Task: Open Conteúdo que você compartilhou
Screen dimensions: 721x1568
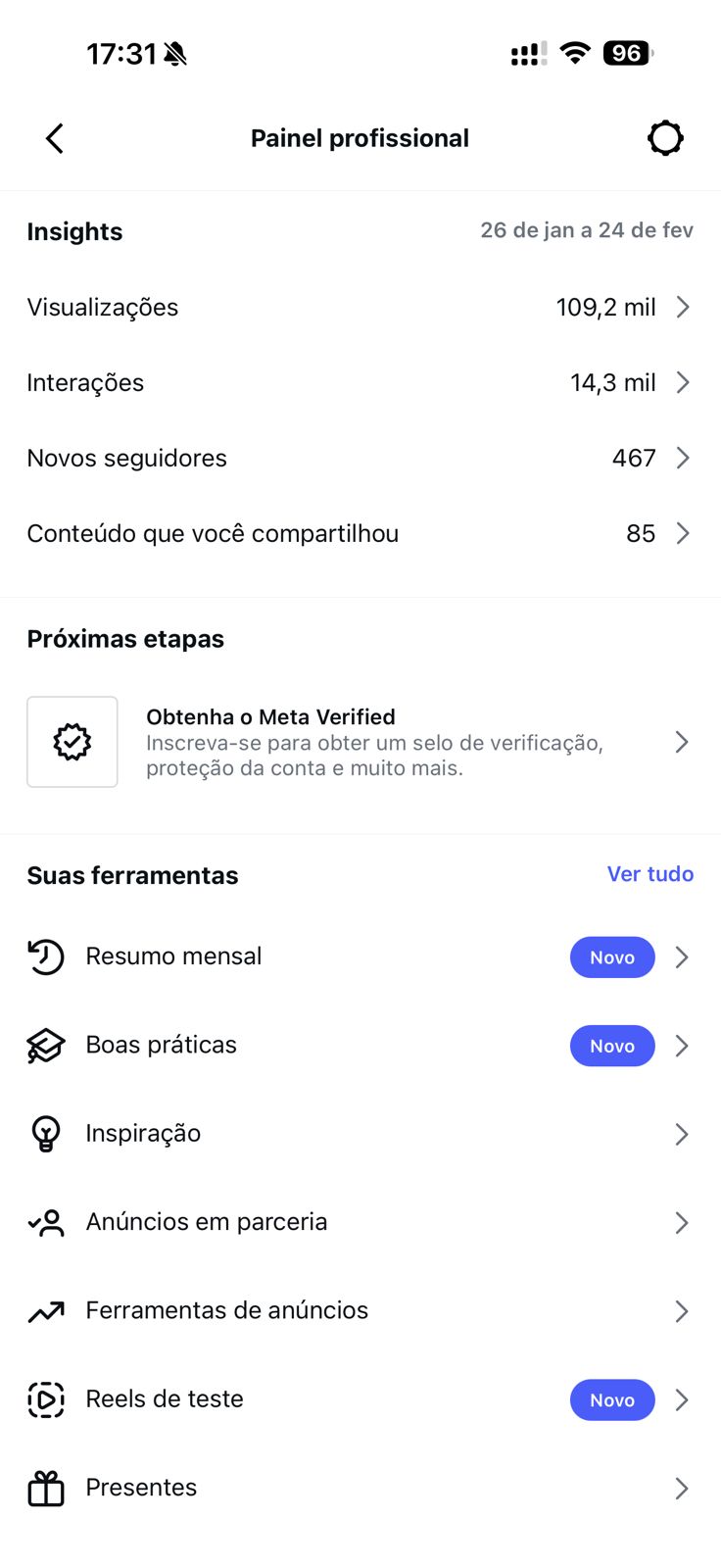Action: click(360, 534)
